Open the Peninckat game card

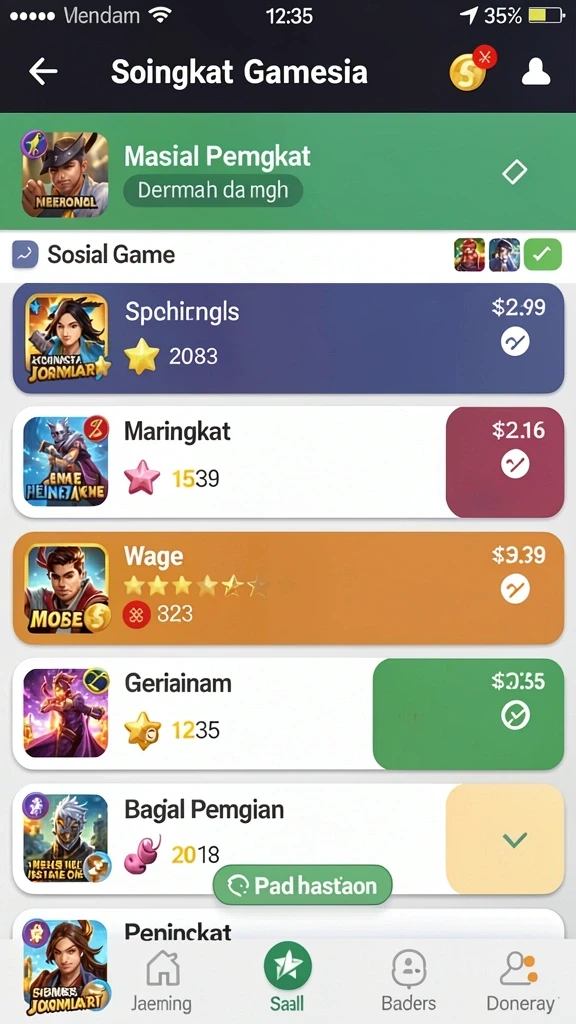288,925
